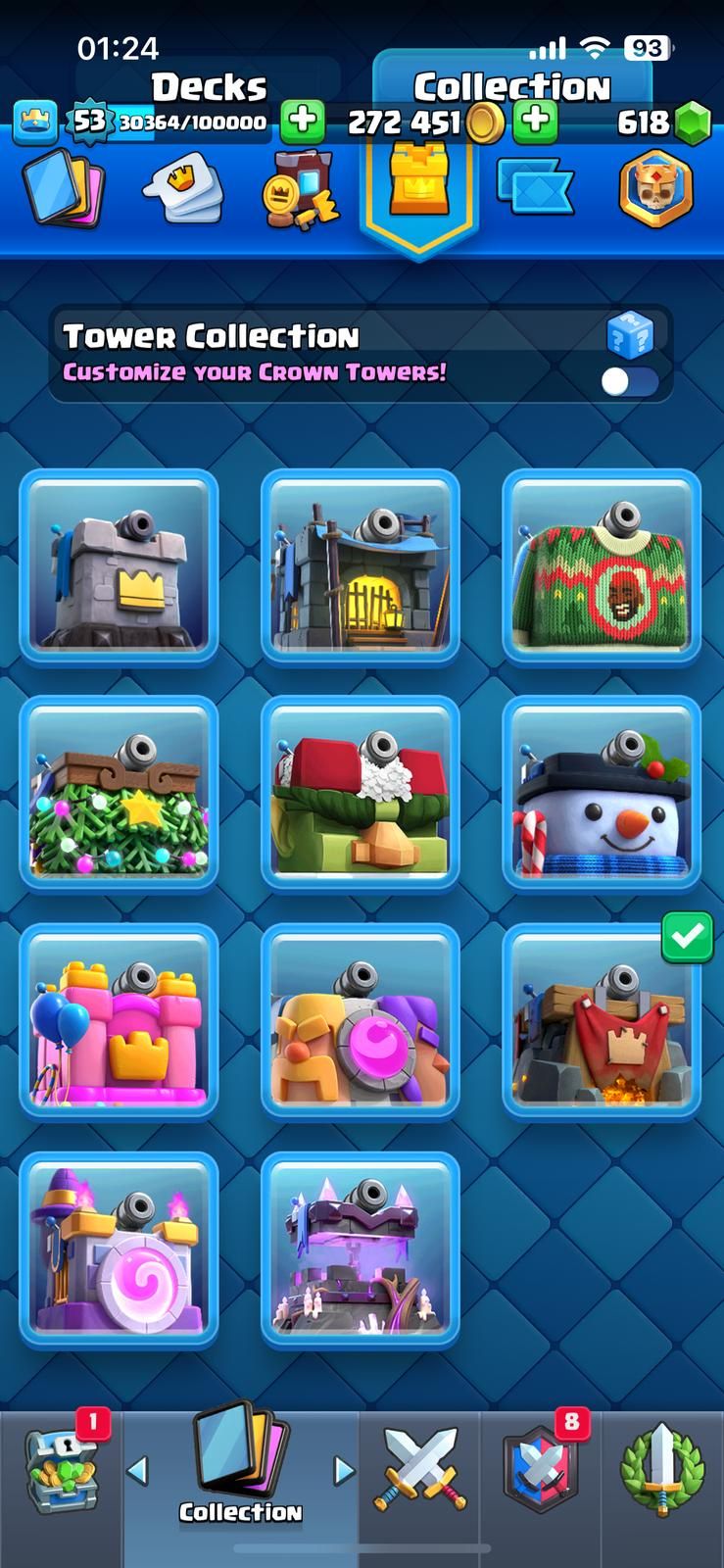Open the banners collection tab
Screen dimensions: 724x1568
pyautogui.click(x=535, y=186)
